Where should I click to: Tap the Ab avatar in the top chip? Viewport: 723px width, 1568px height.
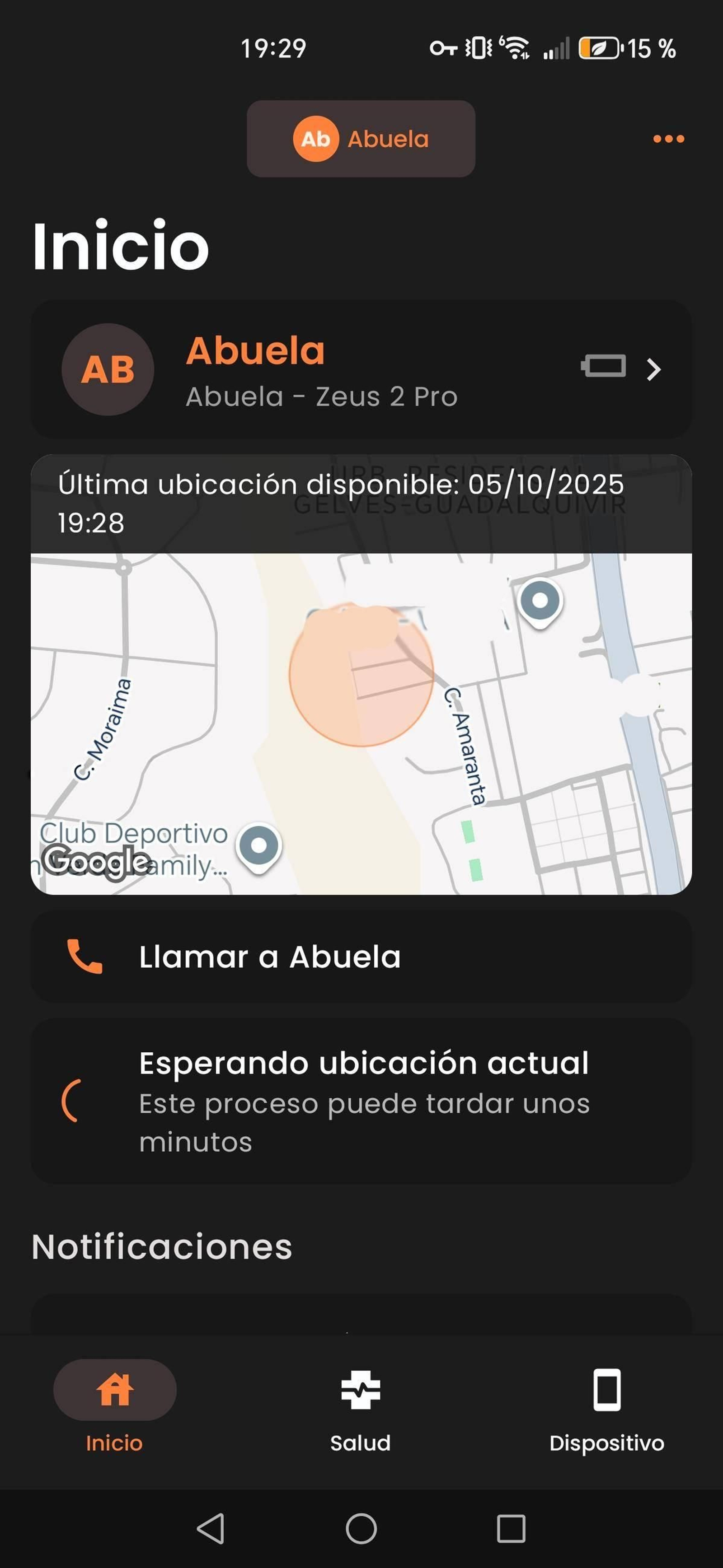(x=316, y=140)
